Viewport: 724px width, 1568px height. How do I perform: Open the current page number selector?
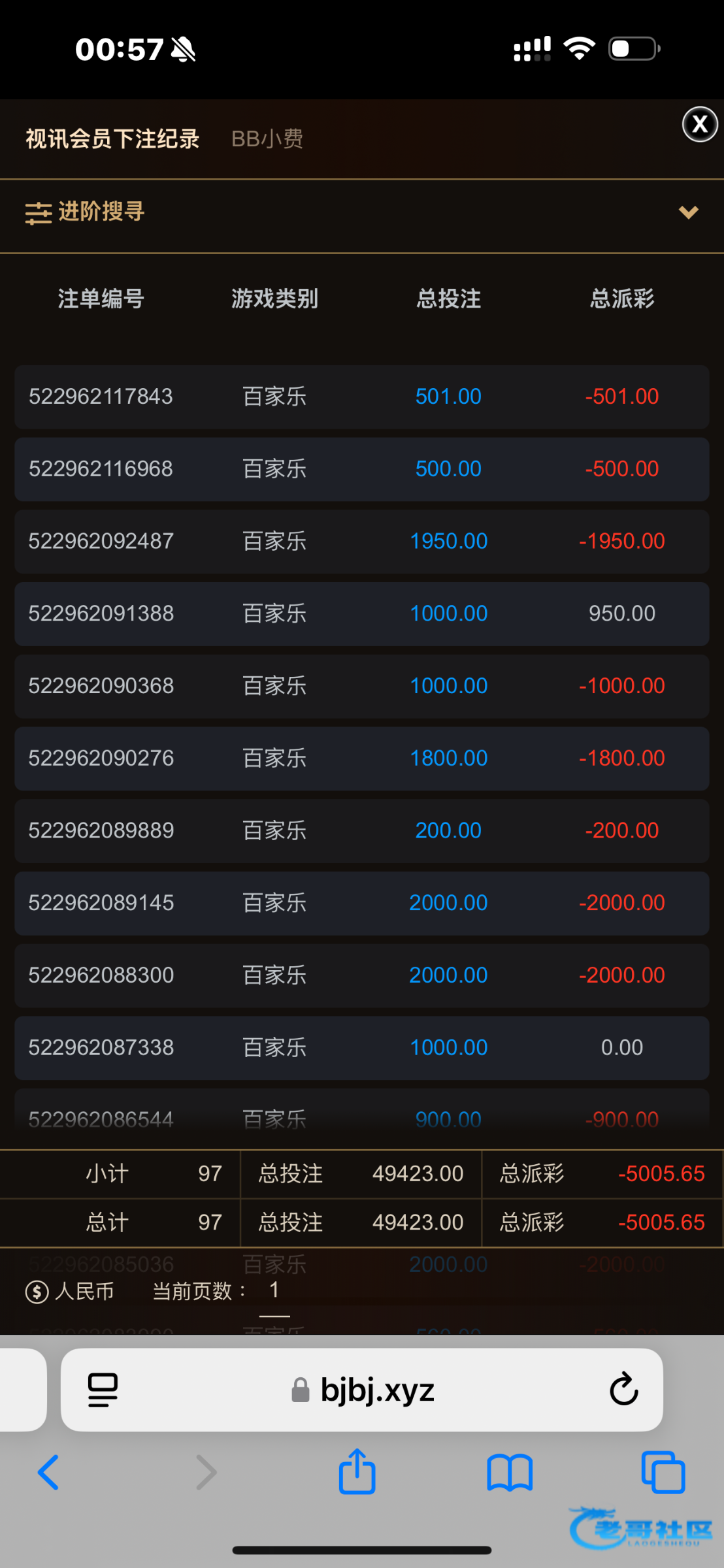(274, 1290)
